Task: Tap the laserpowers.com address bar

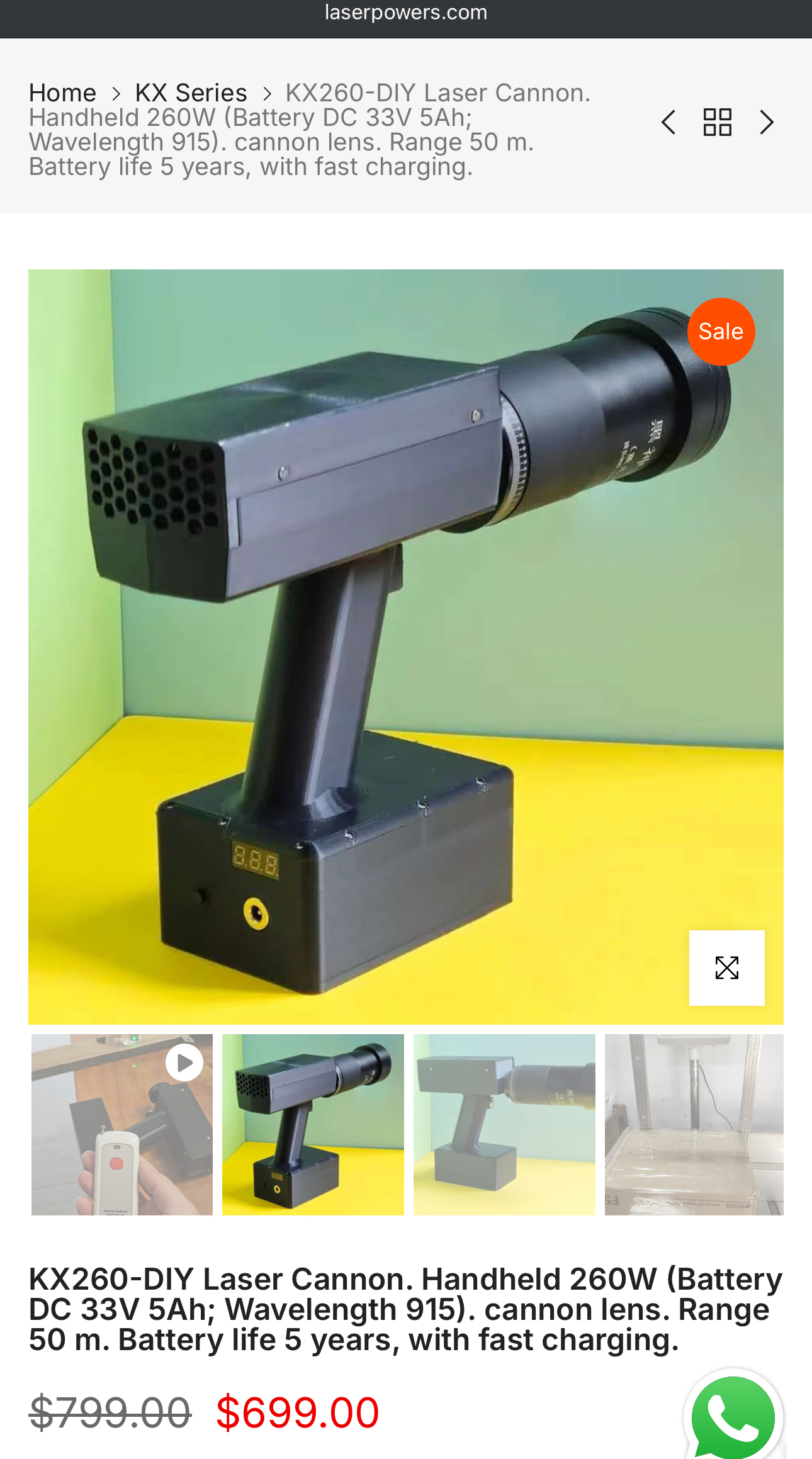Action: pos(406,13)
